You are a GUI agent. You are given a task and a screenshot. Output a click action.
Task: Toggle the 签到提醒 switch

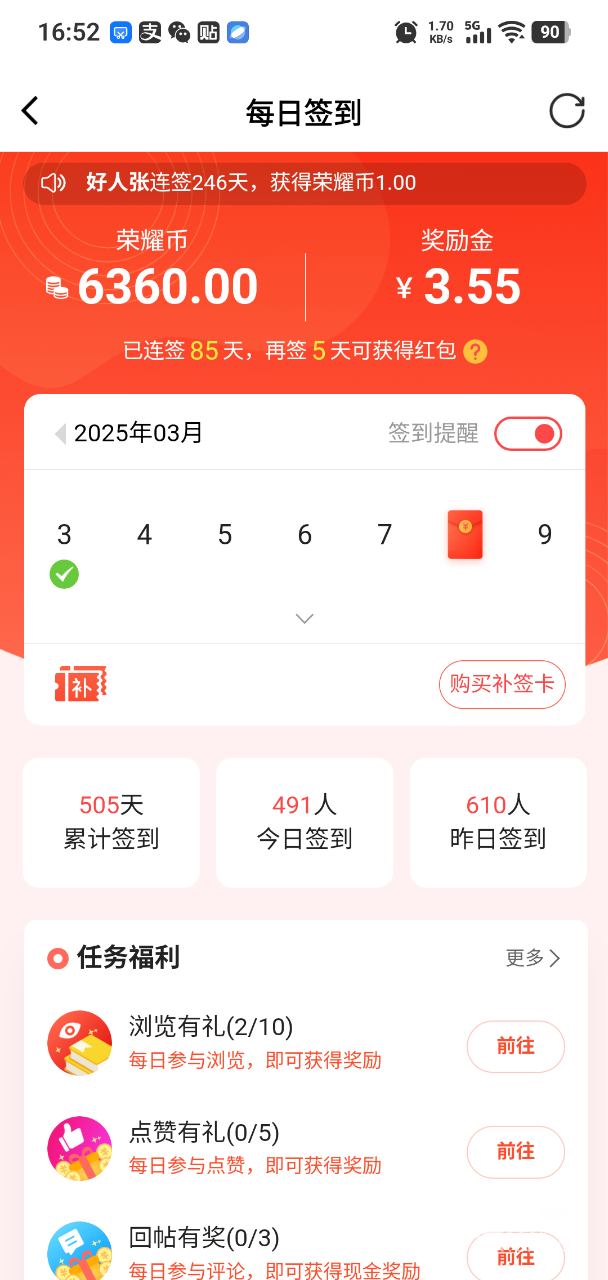(x=528, y=434)
